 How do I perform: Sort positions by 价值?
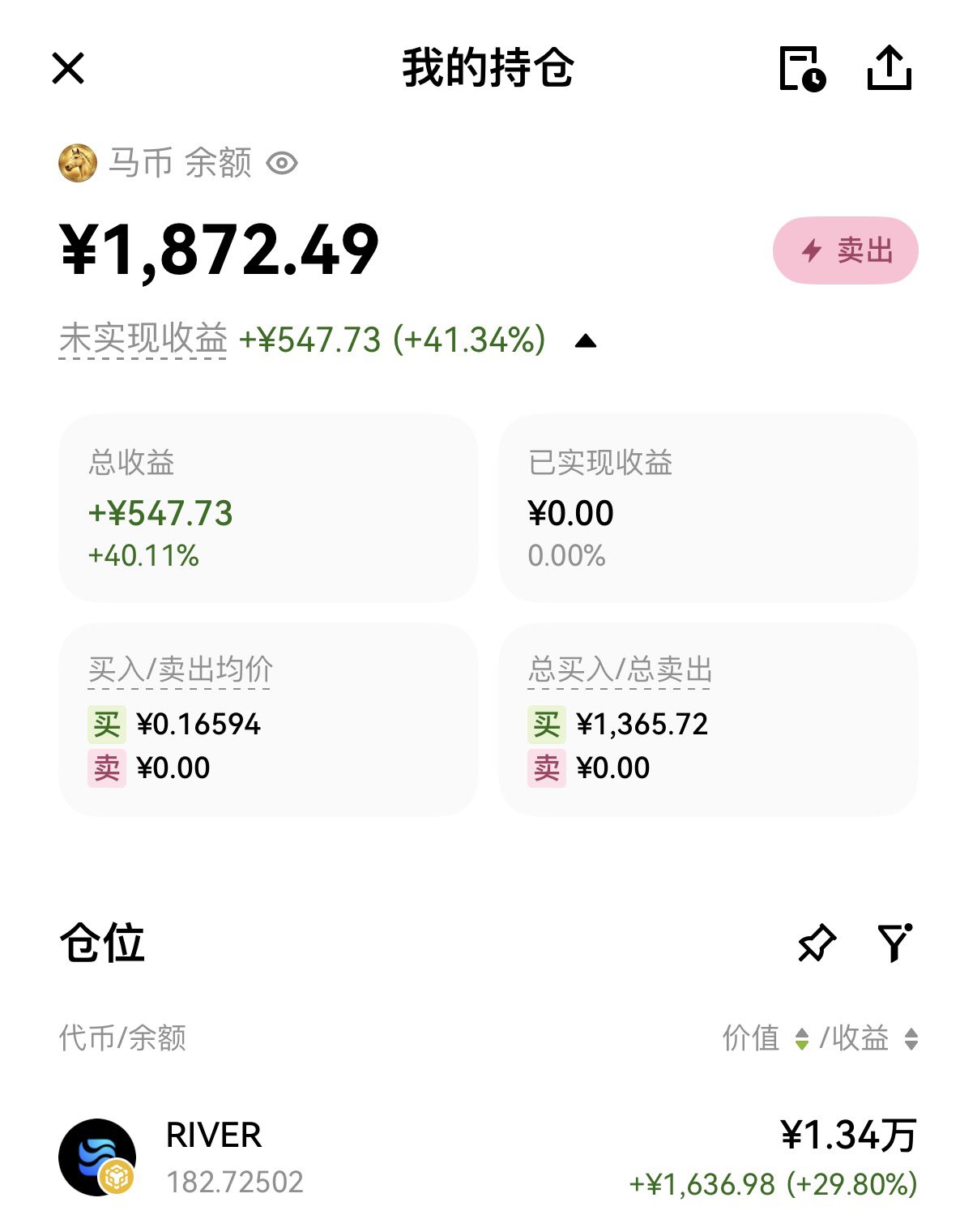(765, 1038)
